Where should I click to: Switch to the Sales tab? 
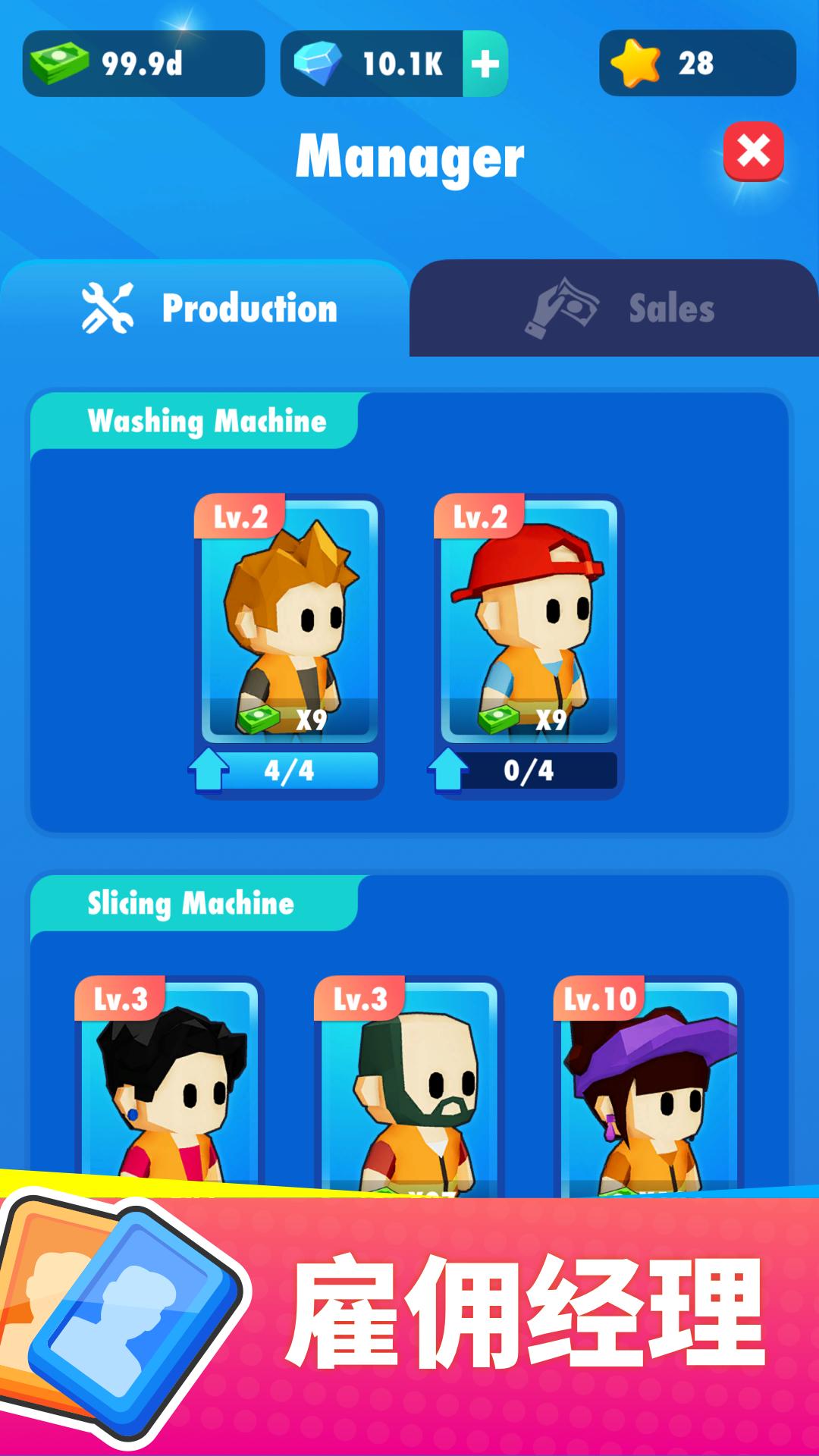coord(614,309)
